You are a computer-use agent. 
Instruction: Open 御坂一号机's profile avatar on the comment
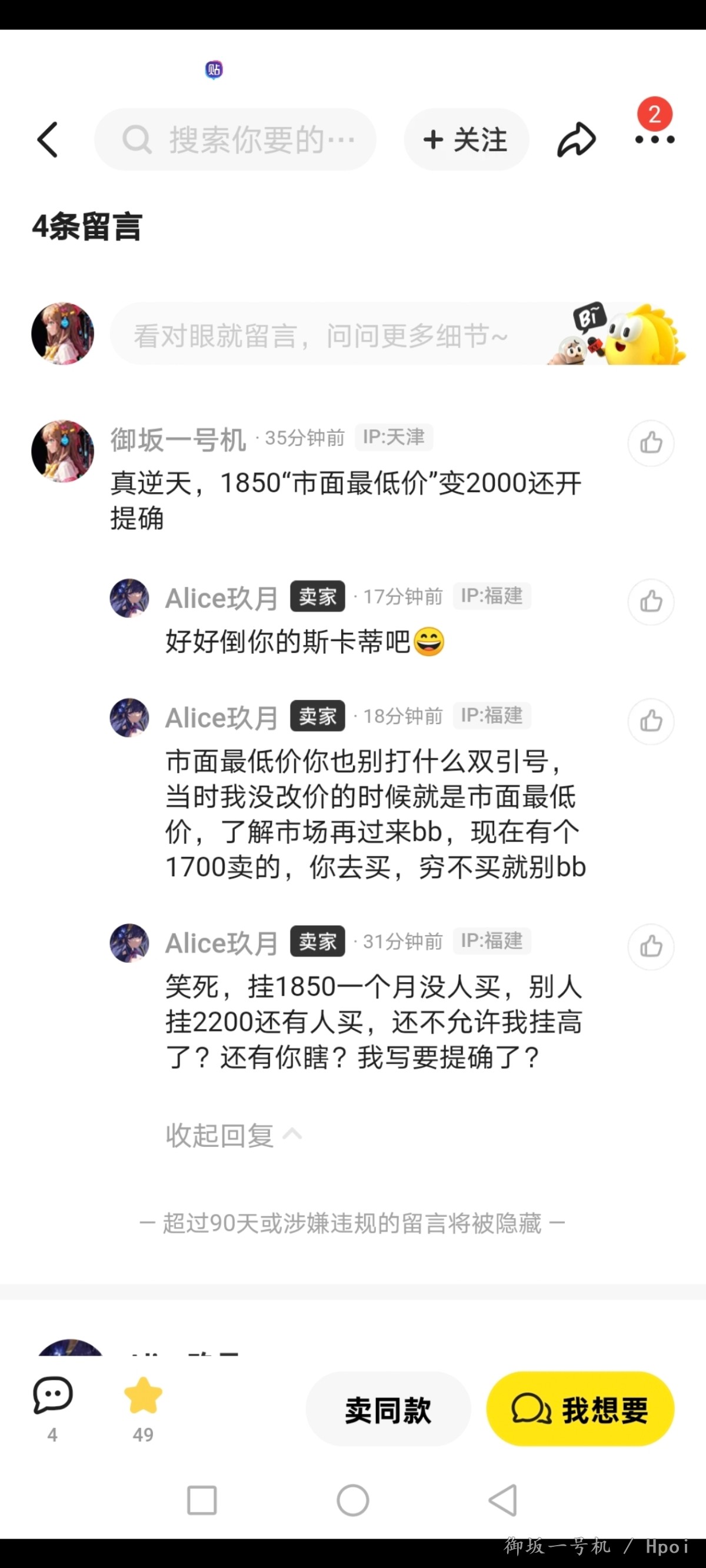point(63,451)
